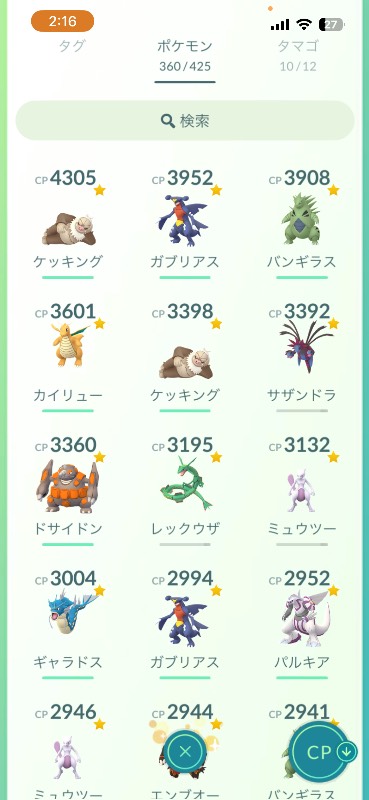Switch to the タグ tab

[71, 46]
